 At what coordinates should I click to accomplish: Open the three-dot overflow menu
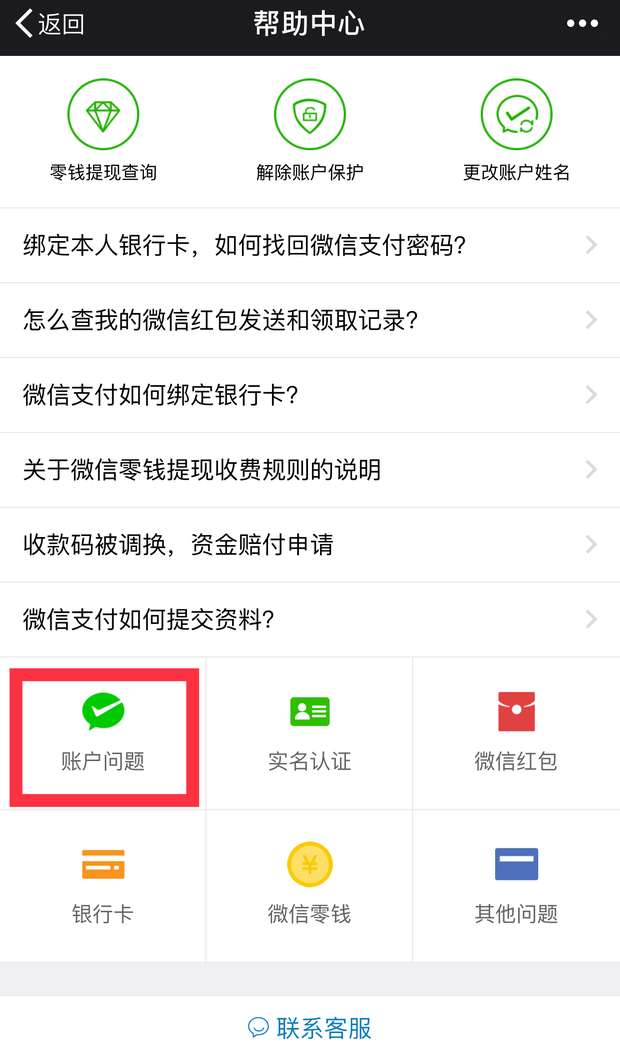click(x=582, y=25)
